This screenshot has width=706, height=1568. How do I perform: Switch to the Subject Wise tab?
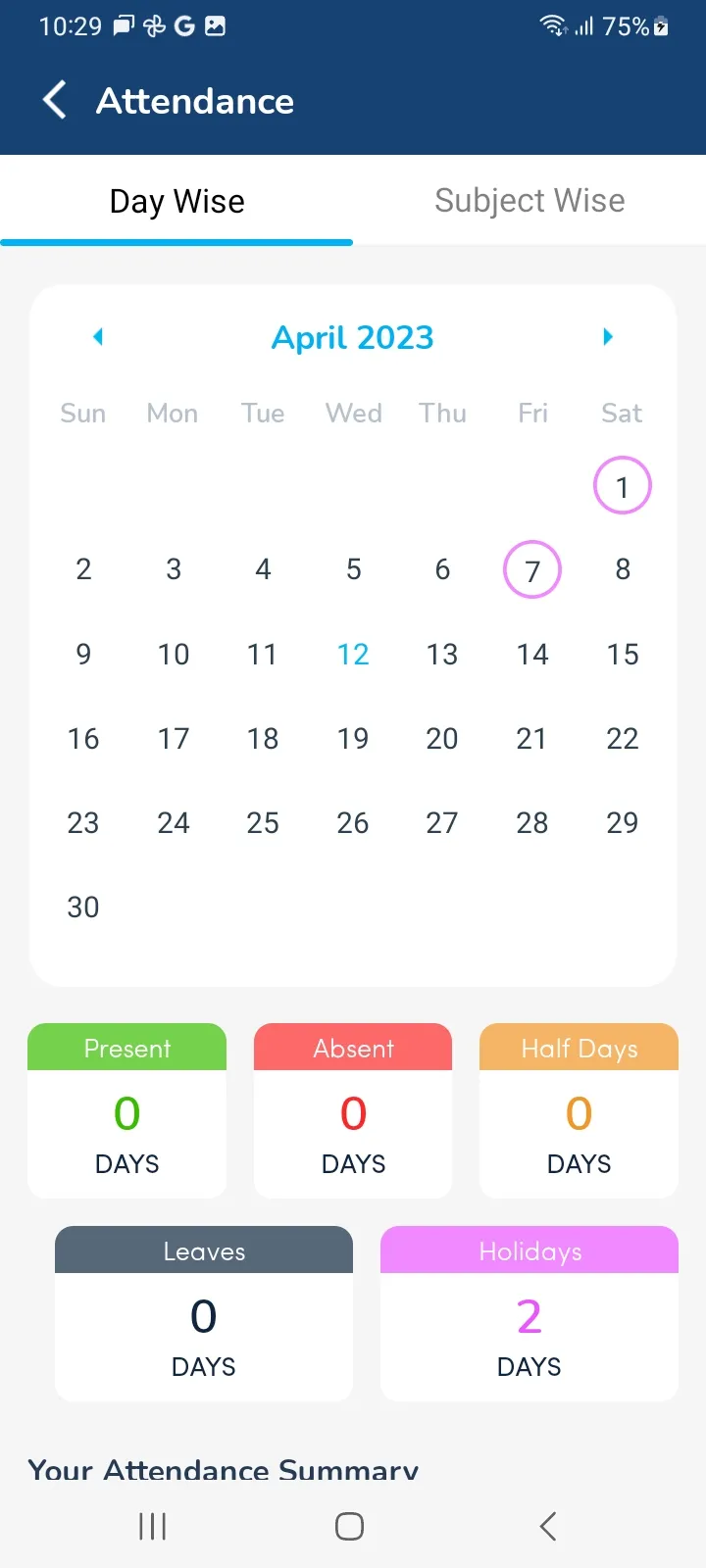[529, 200]
